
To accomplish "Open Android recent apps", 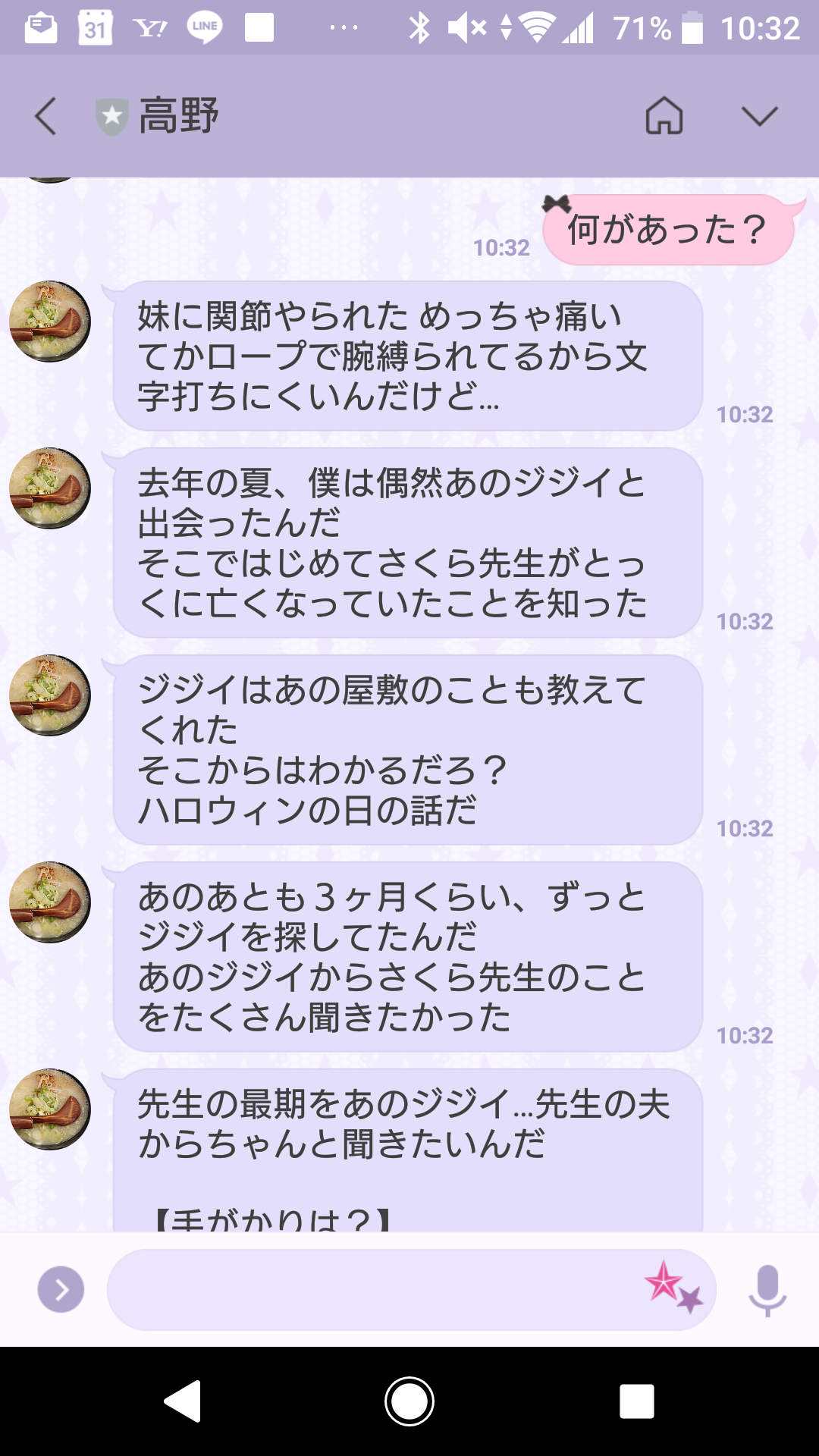I will 636,1401.
